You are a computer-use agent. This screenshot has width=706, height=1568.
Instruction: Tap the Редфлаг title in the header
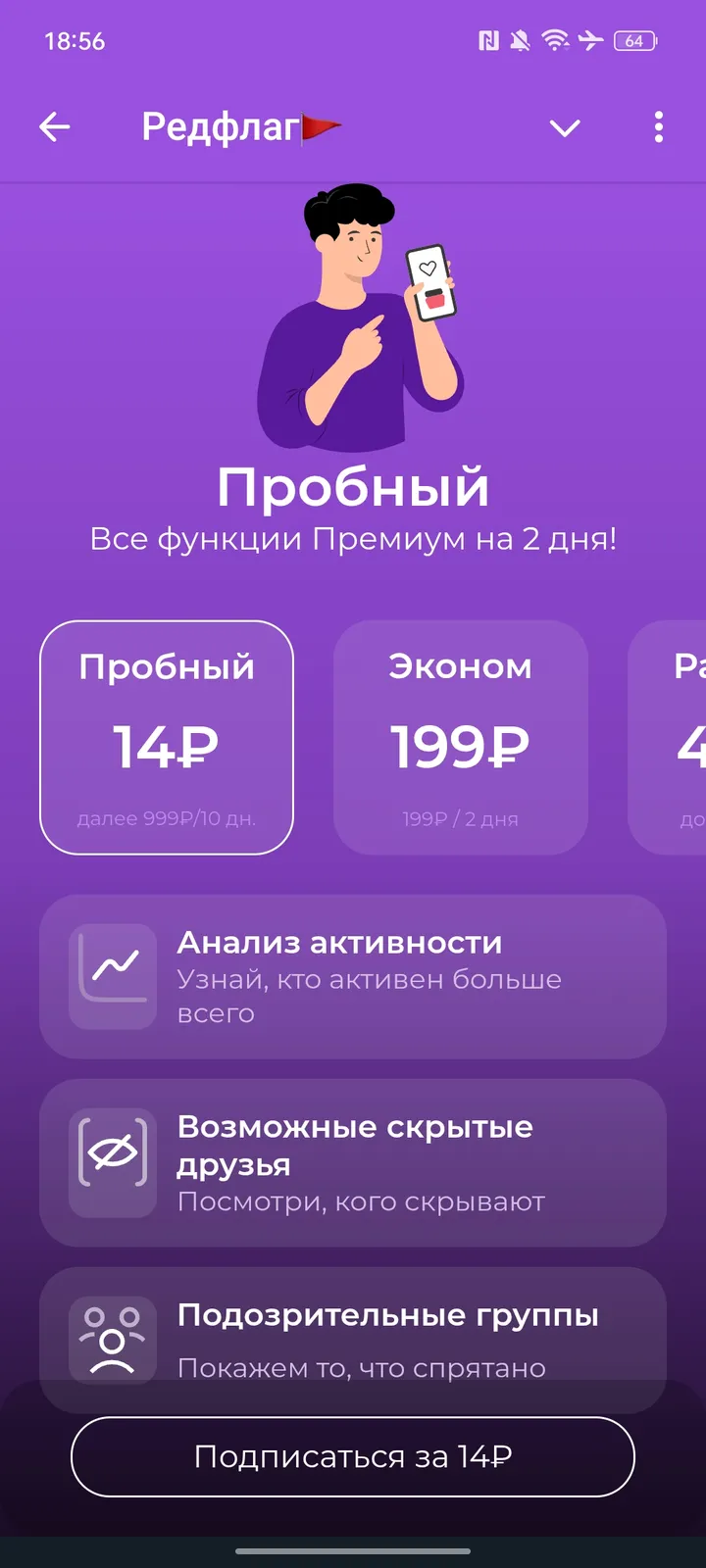coord(221,124)
